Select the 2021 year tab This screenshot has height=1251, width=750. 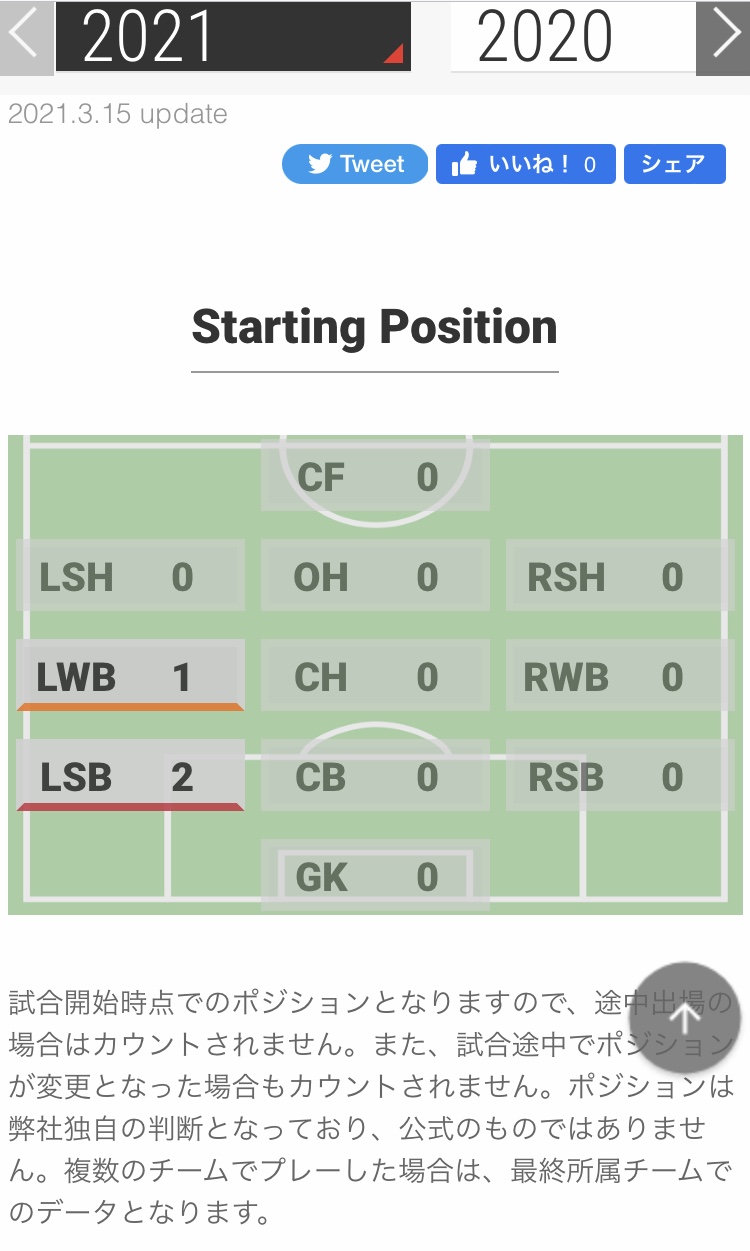232,37
